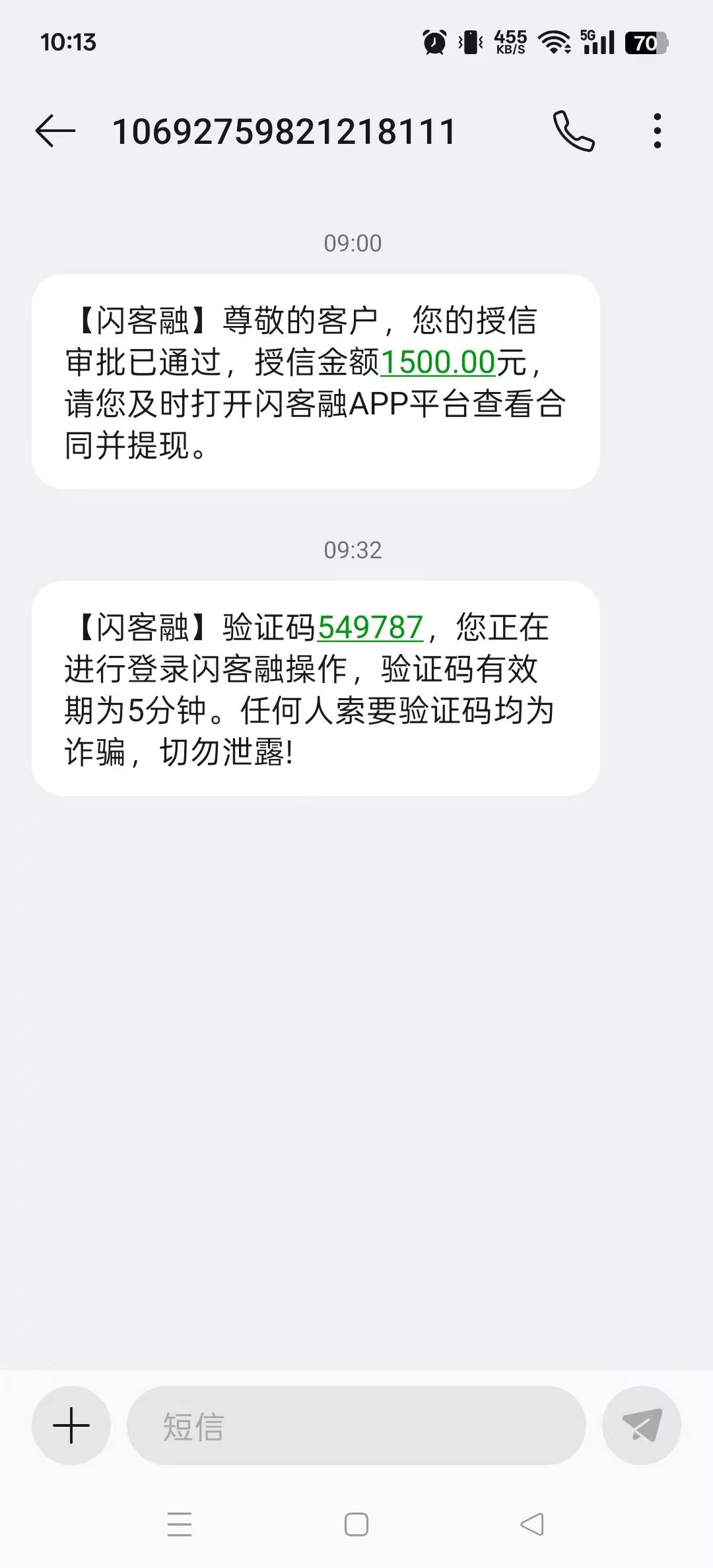Go to the home screen via the navigation bar
This screenshot has width=713, height=1568.
356,1524
